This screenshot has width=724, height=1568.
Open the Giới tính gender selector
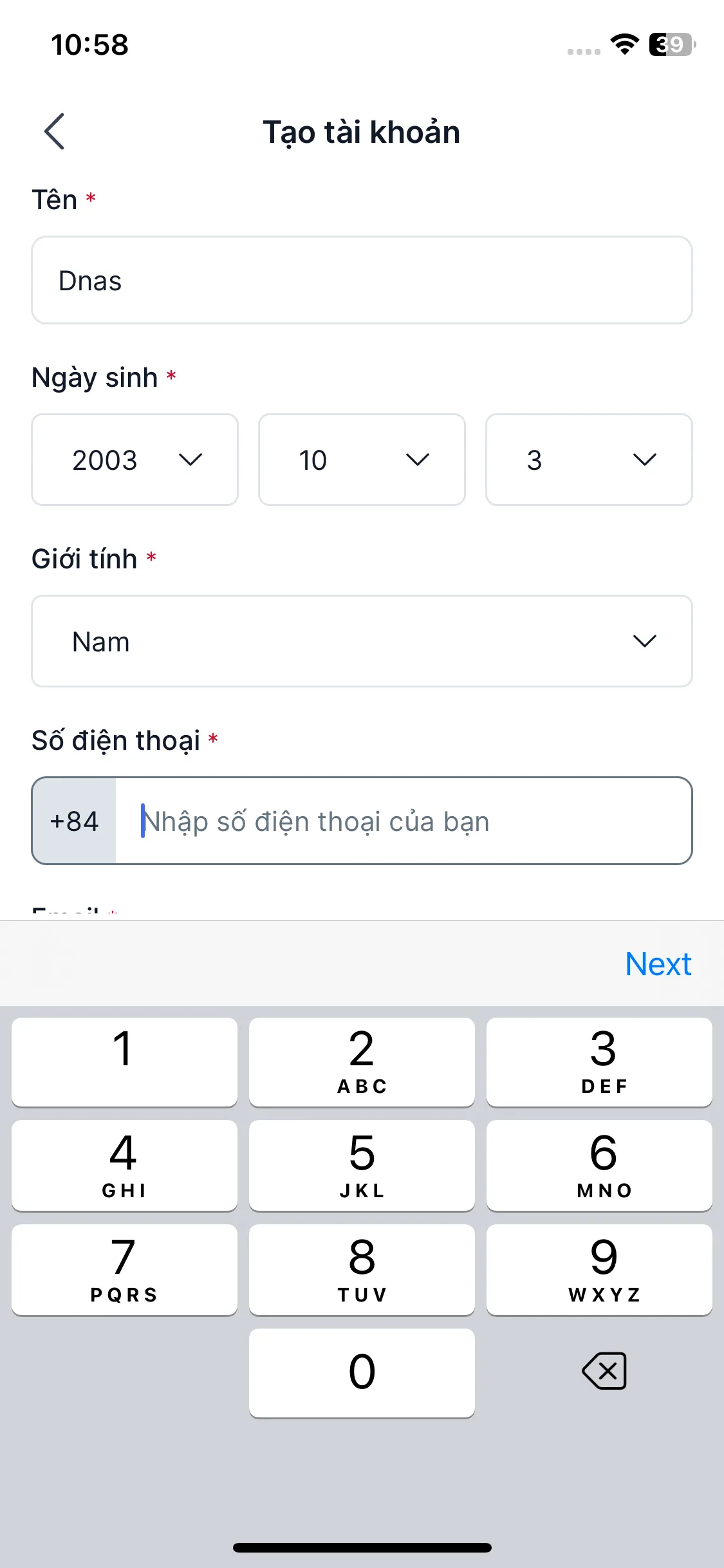362,641
